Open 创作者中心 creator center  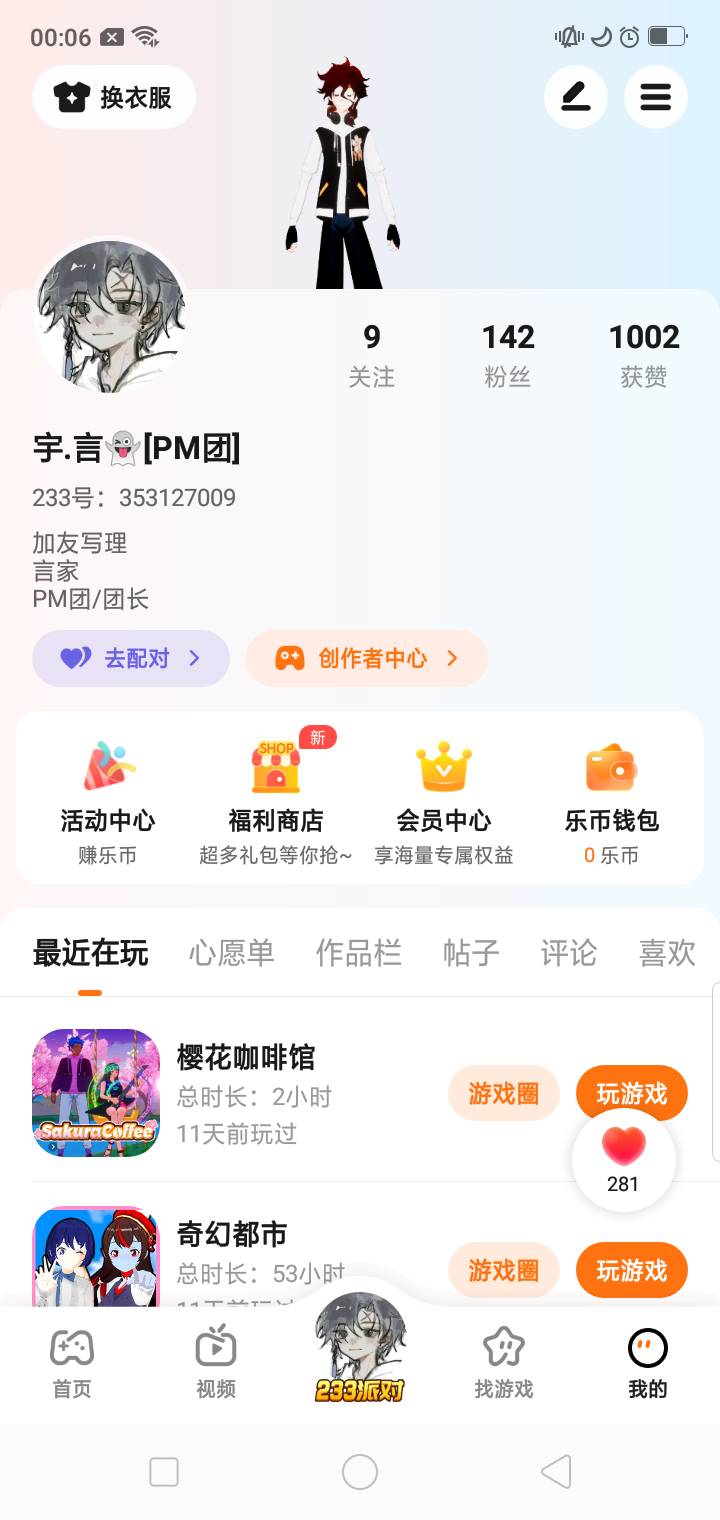[x=366, y=658]
